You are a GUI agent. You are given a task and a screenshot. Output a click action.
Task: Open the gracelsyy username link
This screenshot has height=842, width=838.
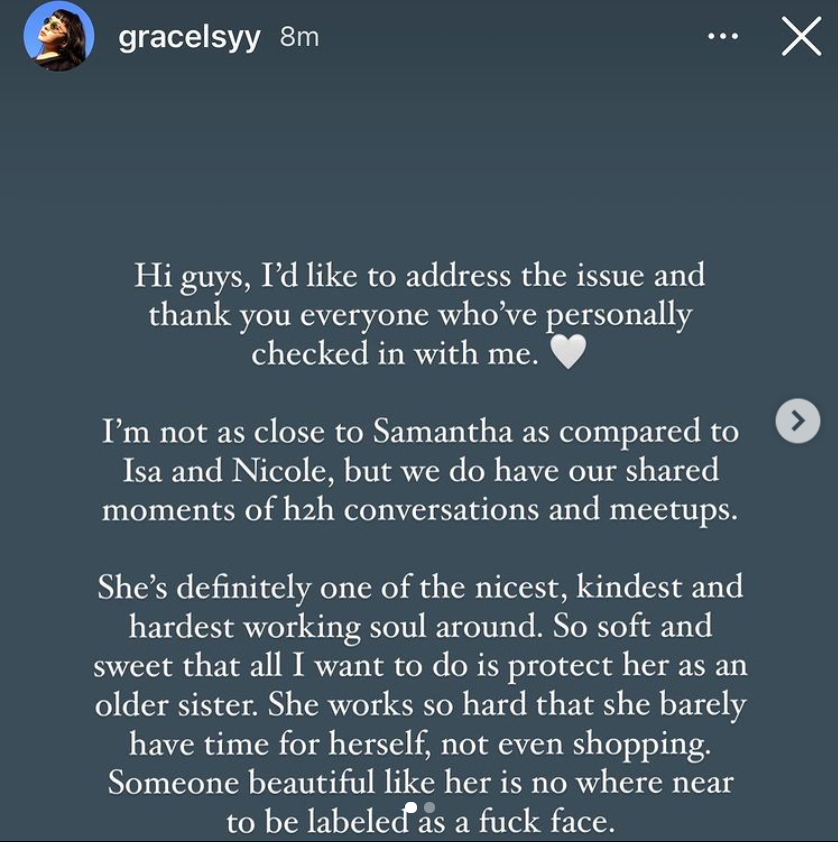(x=189, y=38)
